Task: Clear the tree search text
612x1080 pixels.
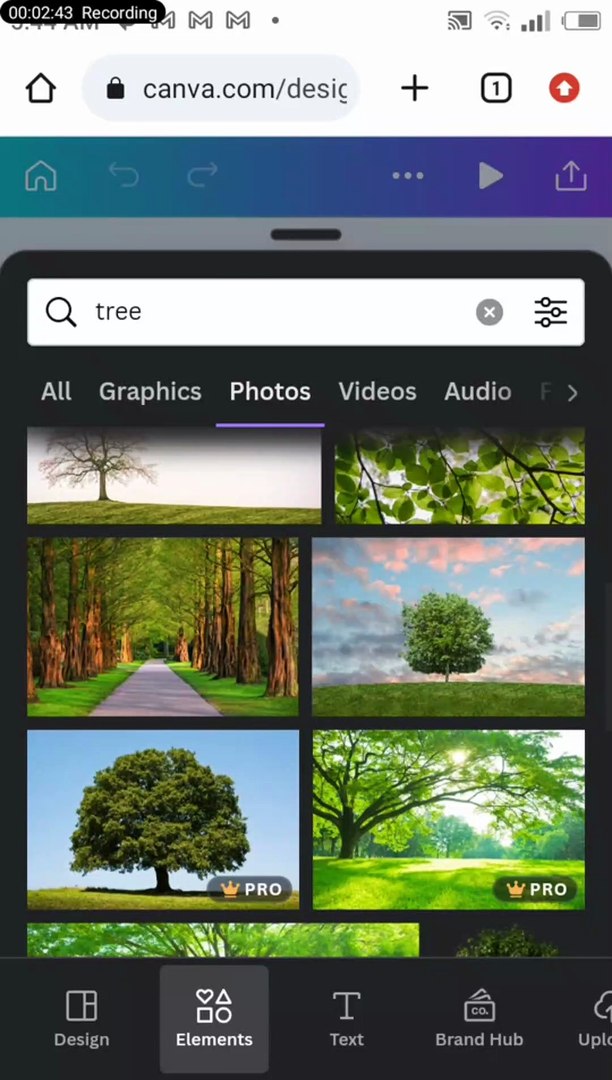Action: pos(488,313)
